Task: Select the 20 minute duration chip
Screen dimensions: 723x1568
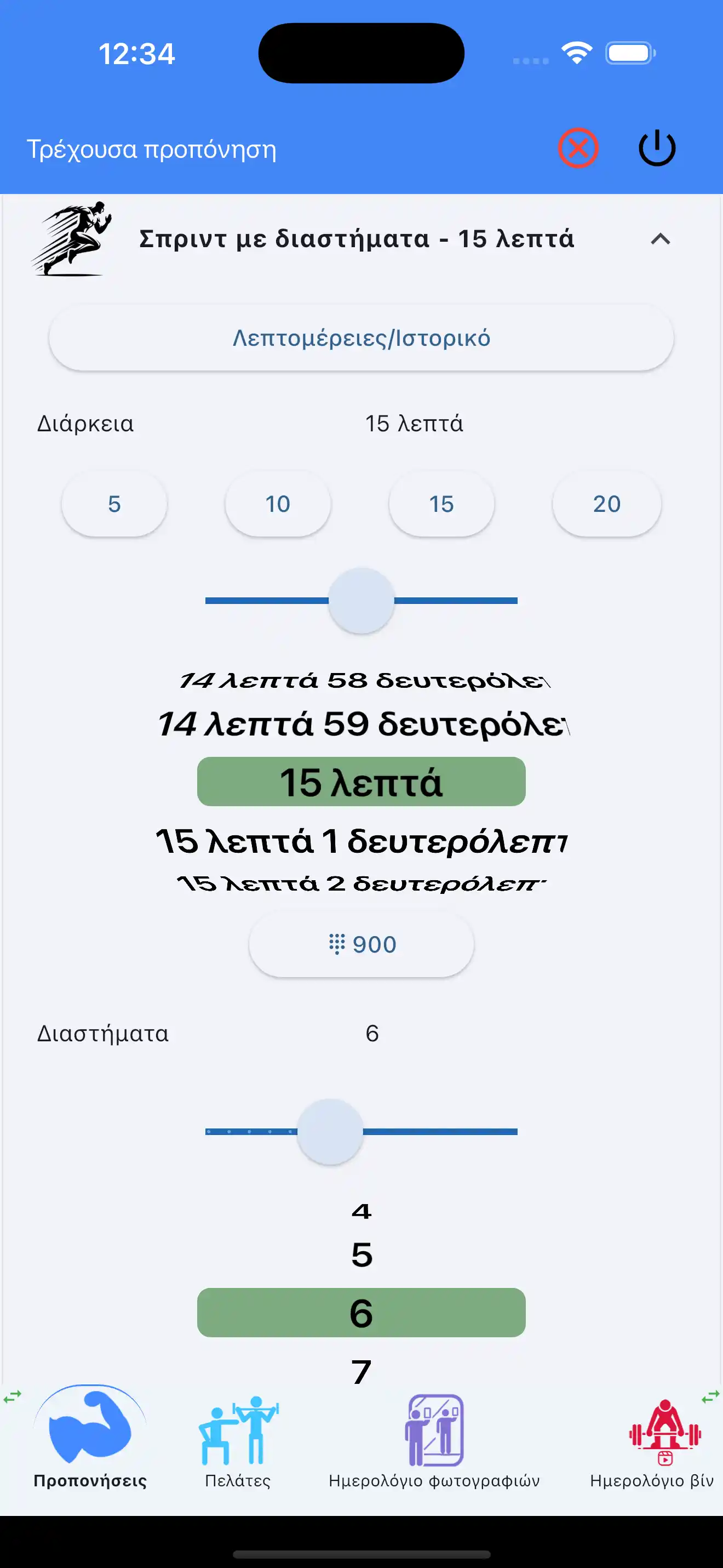Action: pos(606,503)
